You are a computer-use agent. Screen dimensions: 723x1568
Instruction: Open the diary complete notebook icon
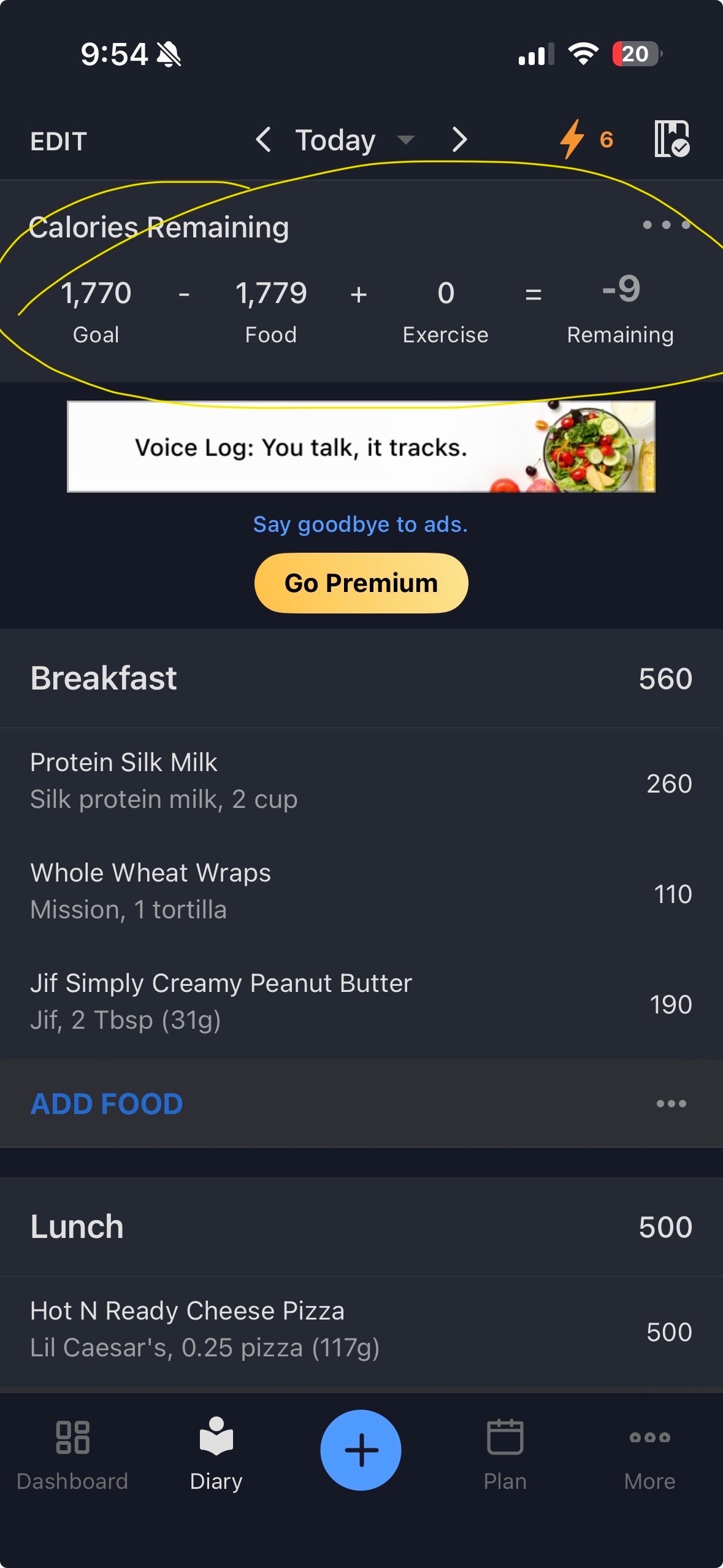(x=671, y=139)
